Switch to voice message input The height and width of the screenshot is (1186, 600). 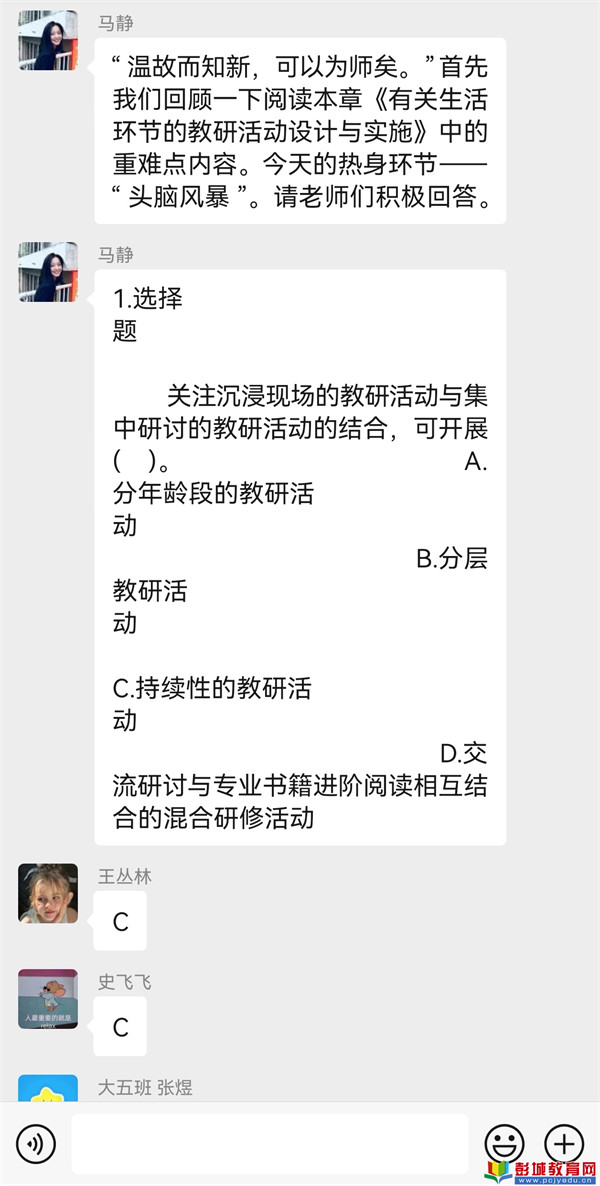pyautogui.click(x=36, y=1144)
